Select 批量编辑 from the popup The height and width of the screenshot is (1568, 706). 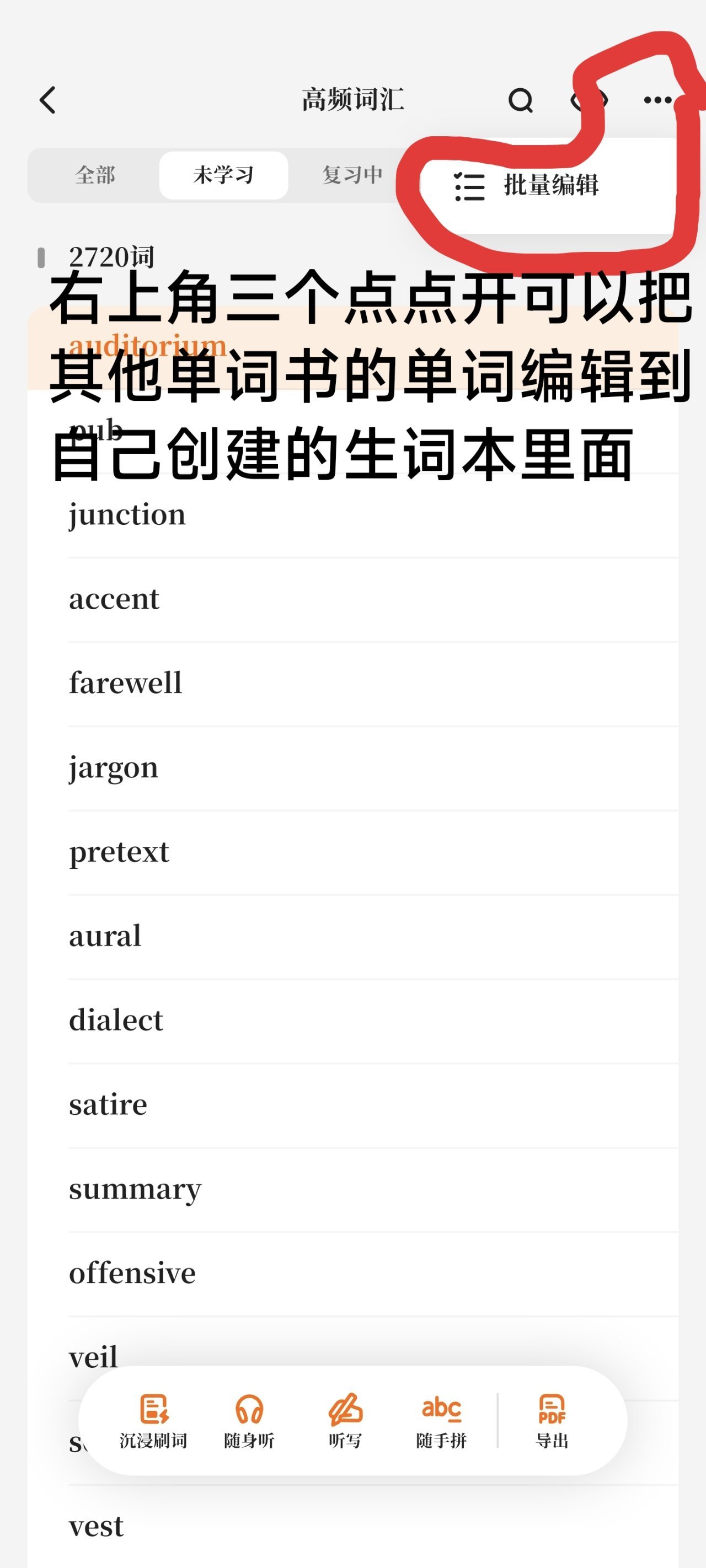click(x=527, y=186)
